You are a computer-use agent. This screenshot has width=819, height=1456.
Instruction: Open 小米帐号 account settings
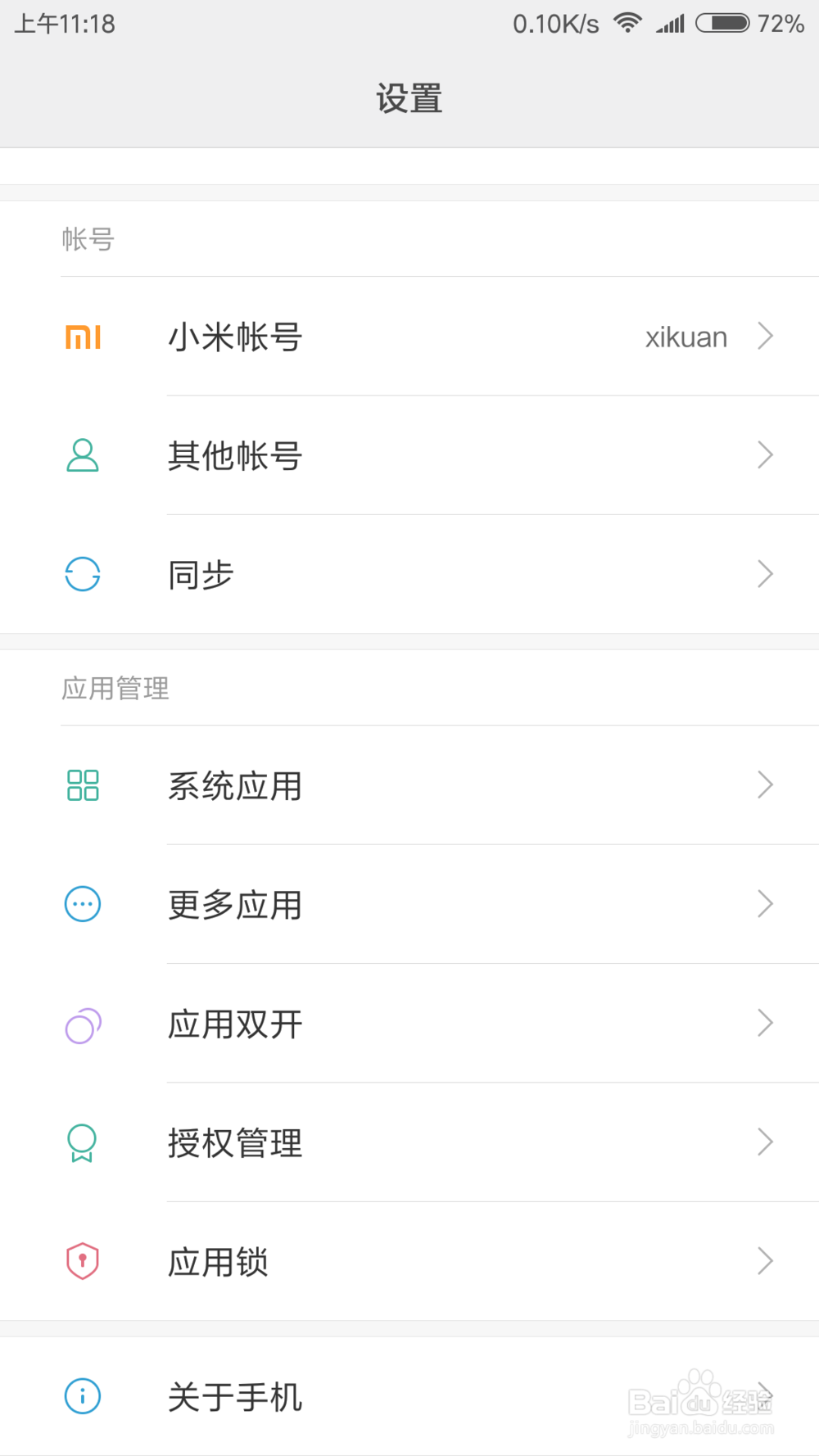tap(409, 337)
